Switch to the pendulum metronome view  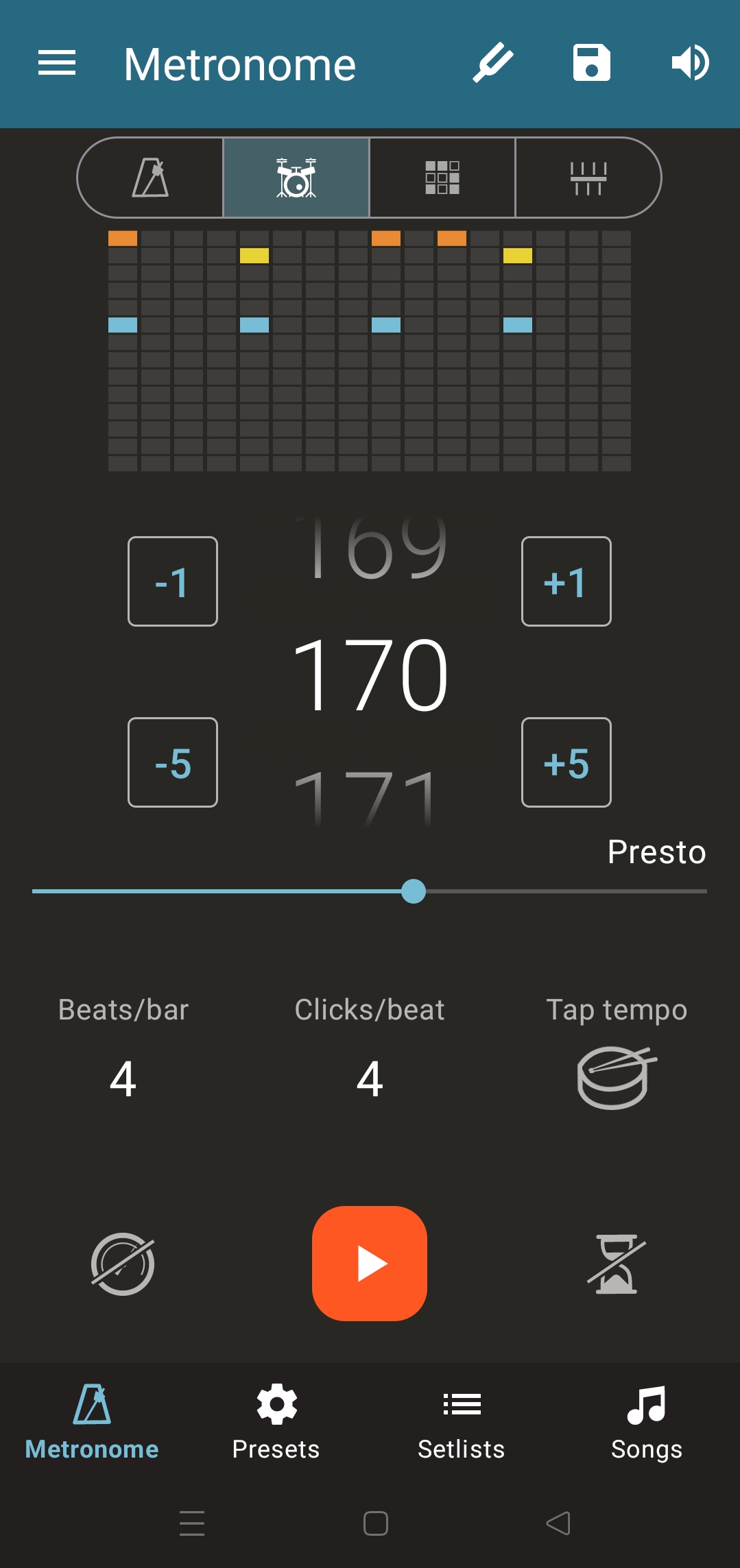point(151,178)
